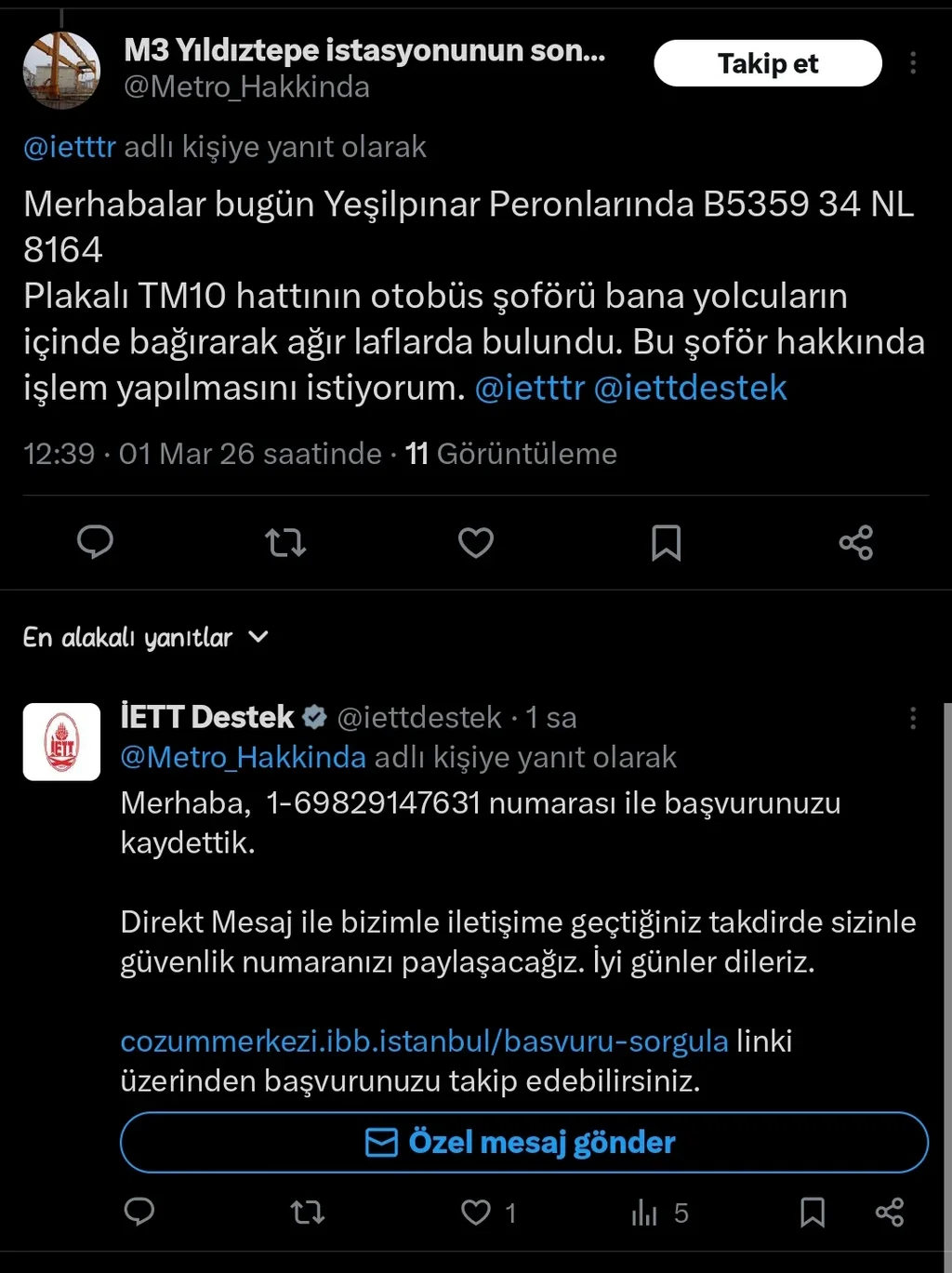The width and height of the screenshot is (952, 1273).
Task: Like İETT Destek's reply
Action: [x=476, y=1213]
